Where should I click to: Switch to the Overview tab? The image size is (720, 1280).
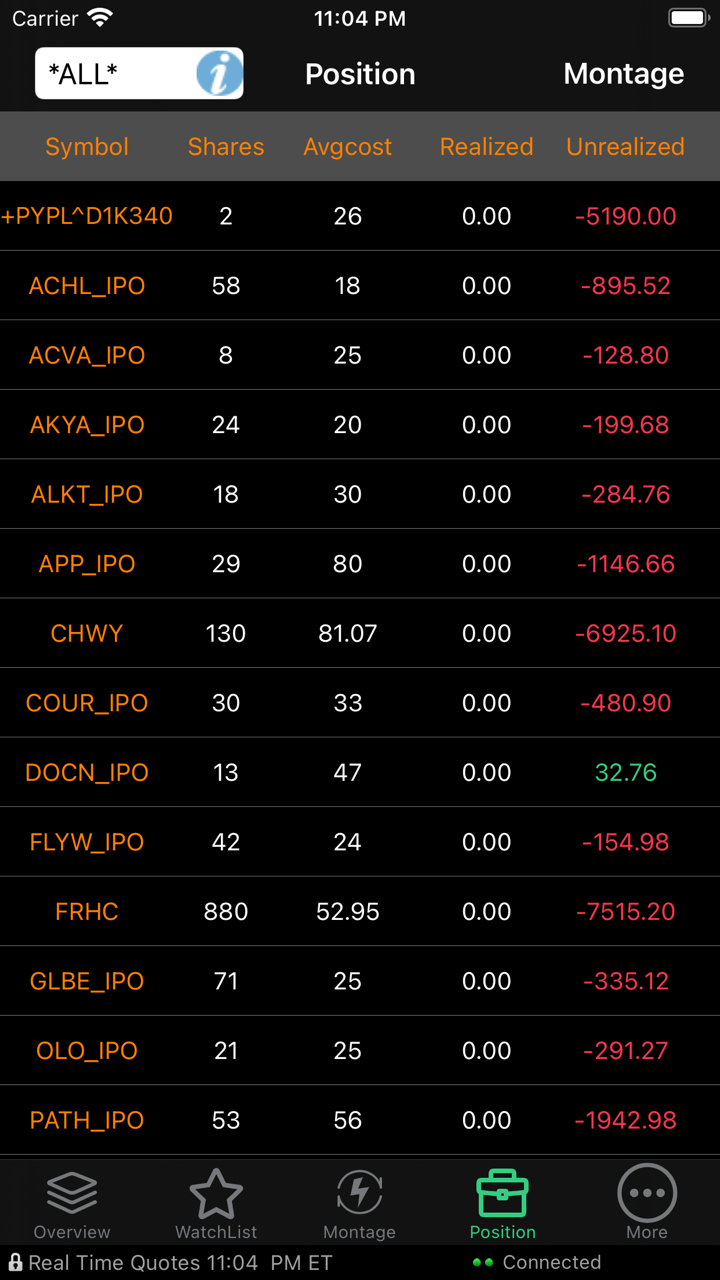(72, 1203)
